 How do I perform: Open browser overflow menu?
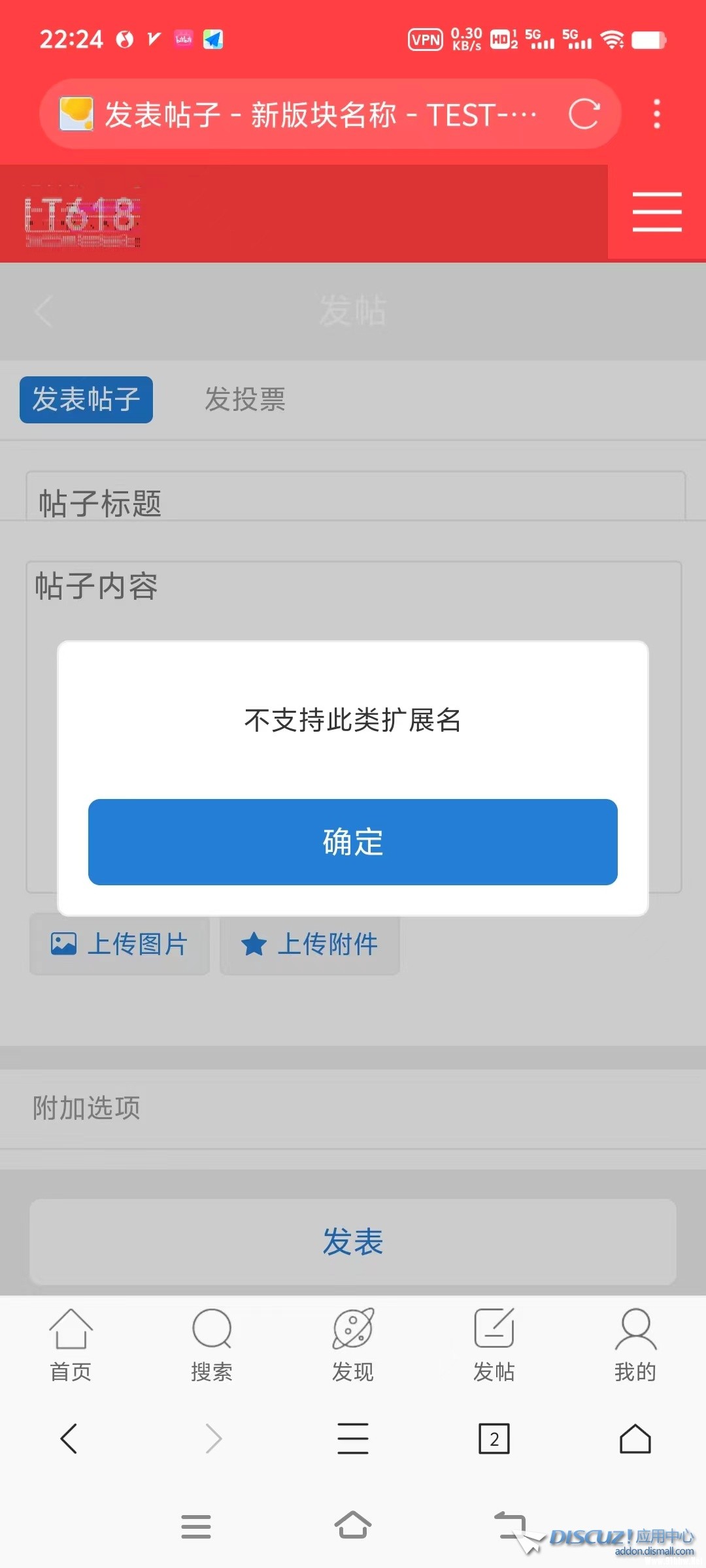coord(657,114)
